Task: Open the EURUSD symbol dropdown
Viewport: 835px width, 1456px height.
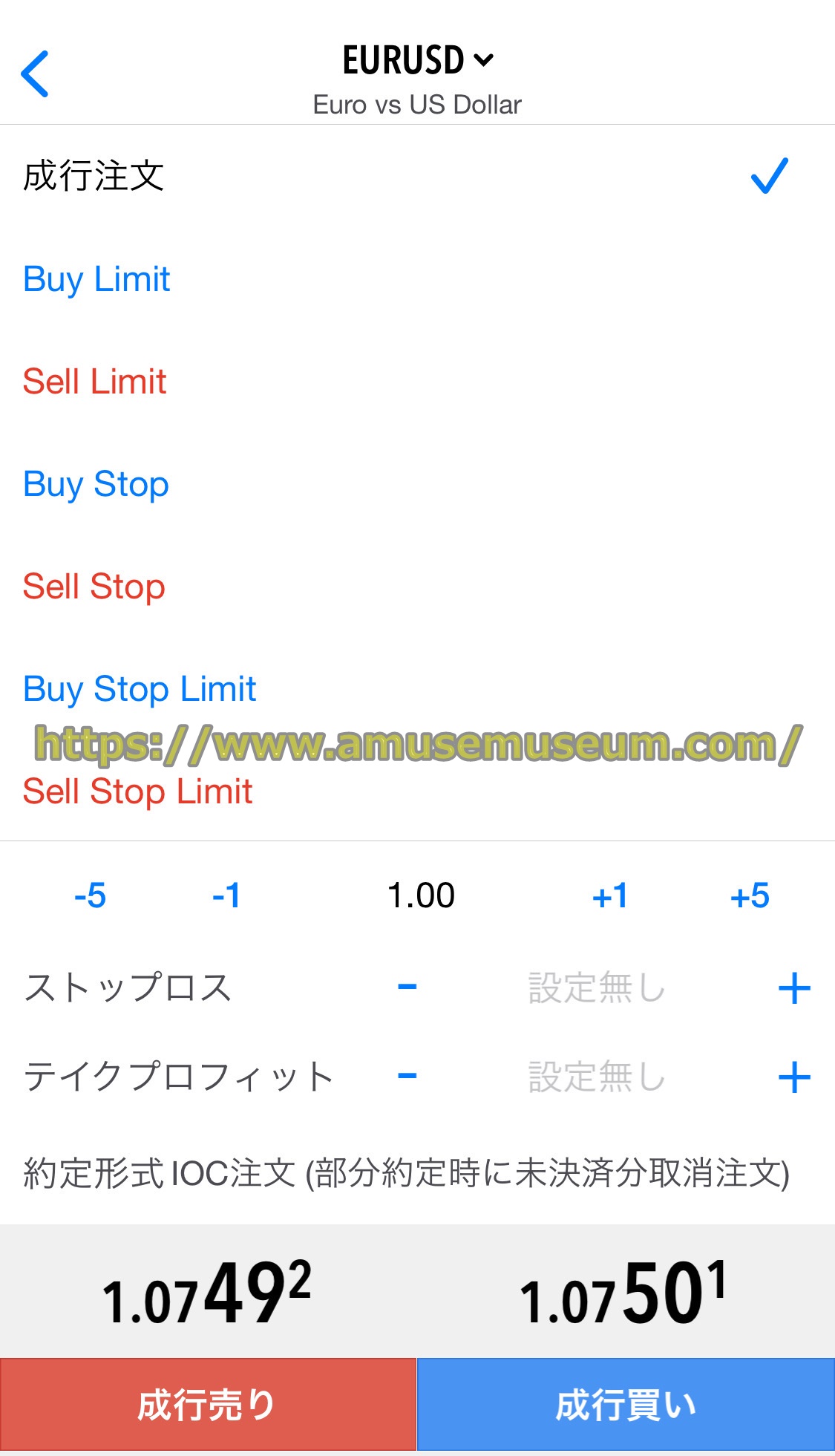Action: [417, 61]
